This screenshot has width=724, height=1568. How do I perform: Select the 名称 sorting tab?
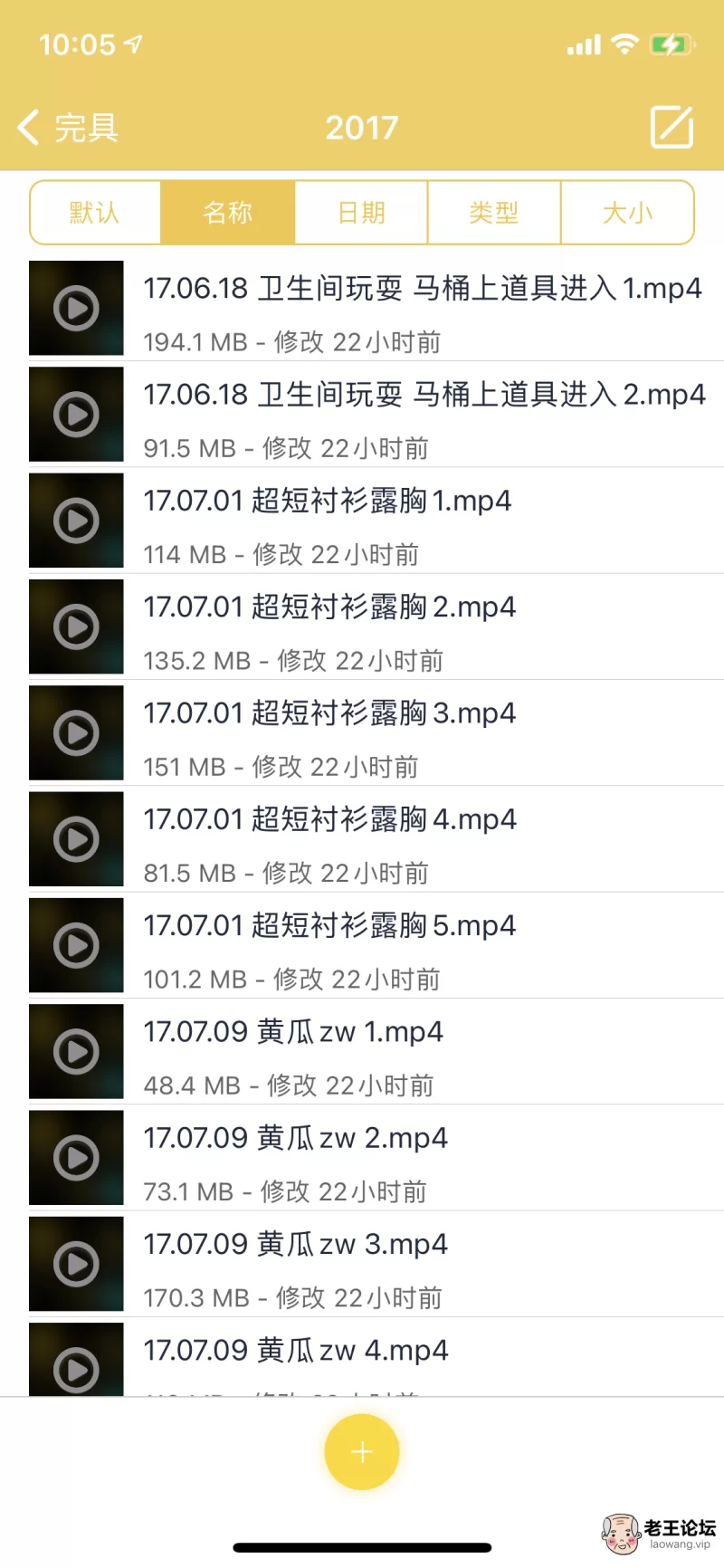[x=228, y=213]
